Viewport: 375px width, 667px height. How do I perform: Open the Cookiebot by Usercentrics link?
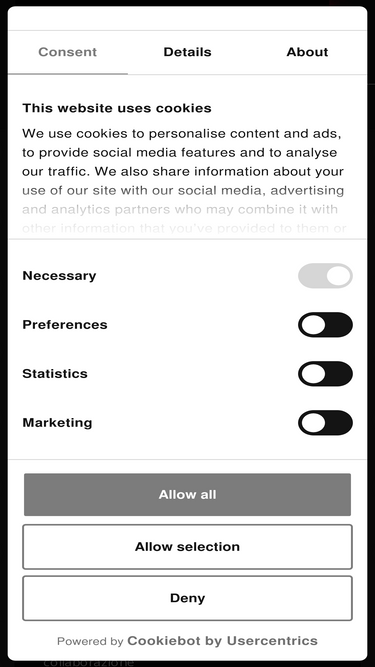click(222, 641)
